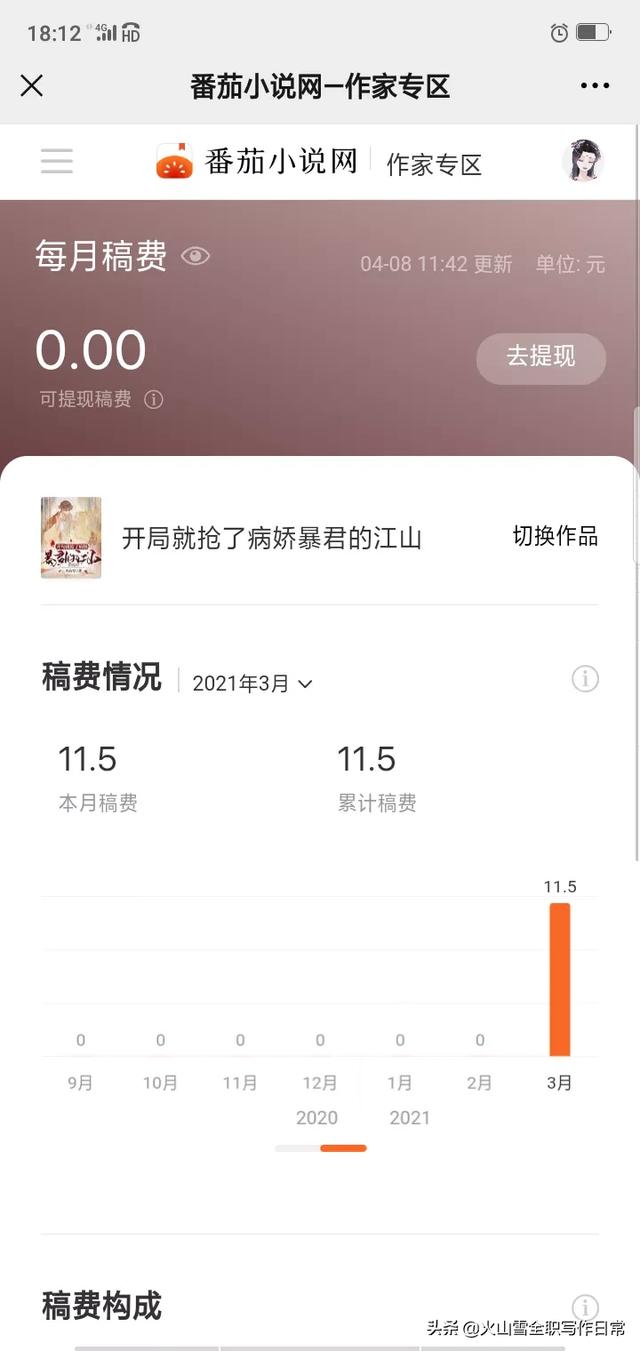Open the three-dot overflow menu

[x=595, y=86]
